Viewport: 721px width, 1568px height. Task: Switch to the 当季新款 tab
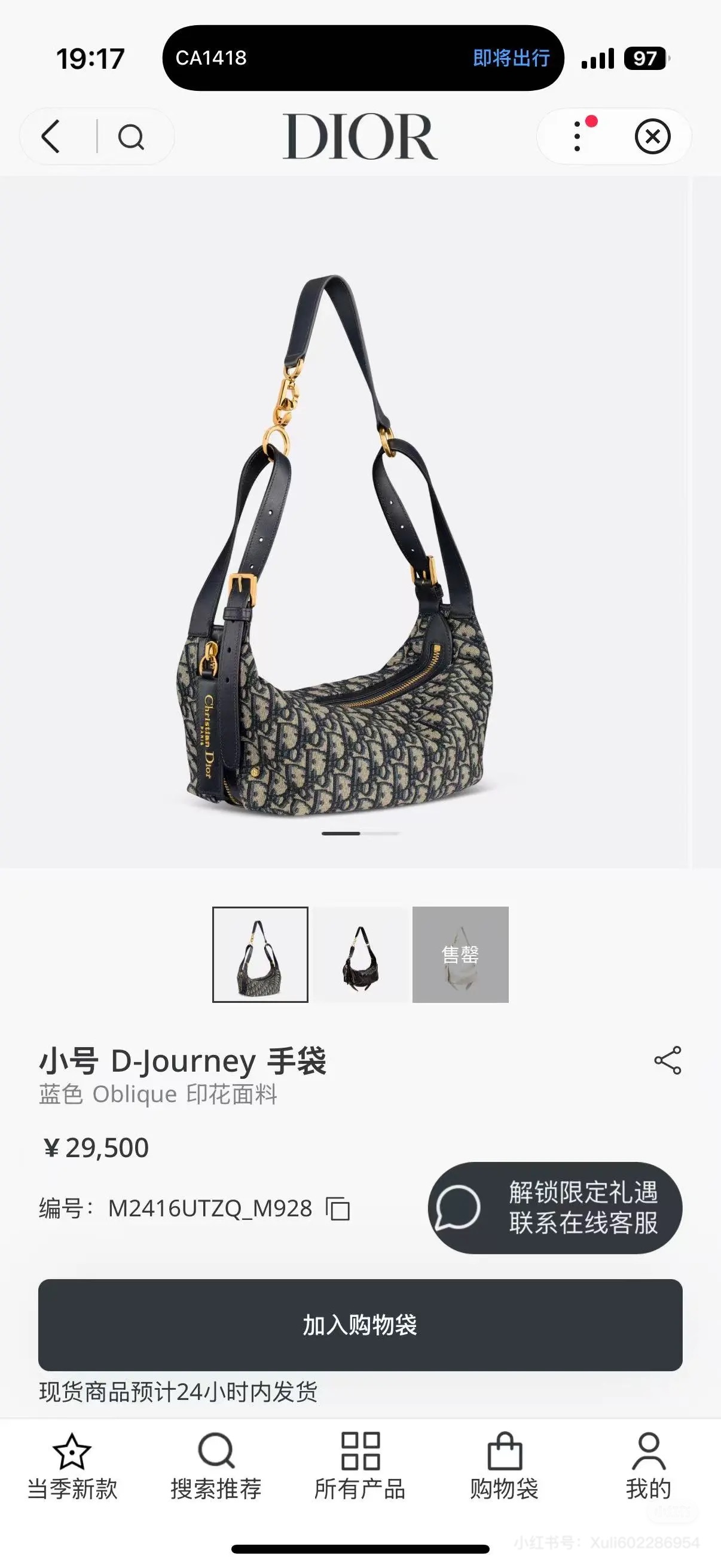click(x=72, y=1467)
